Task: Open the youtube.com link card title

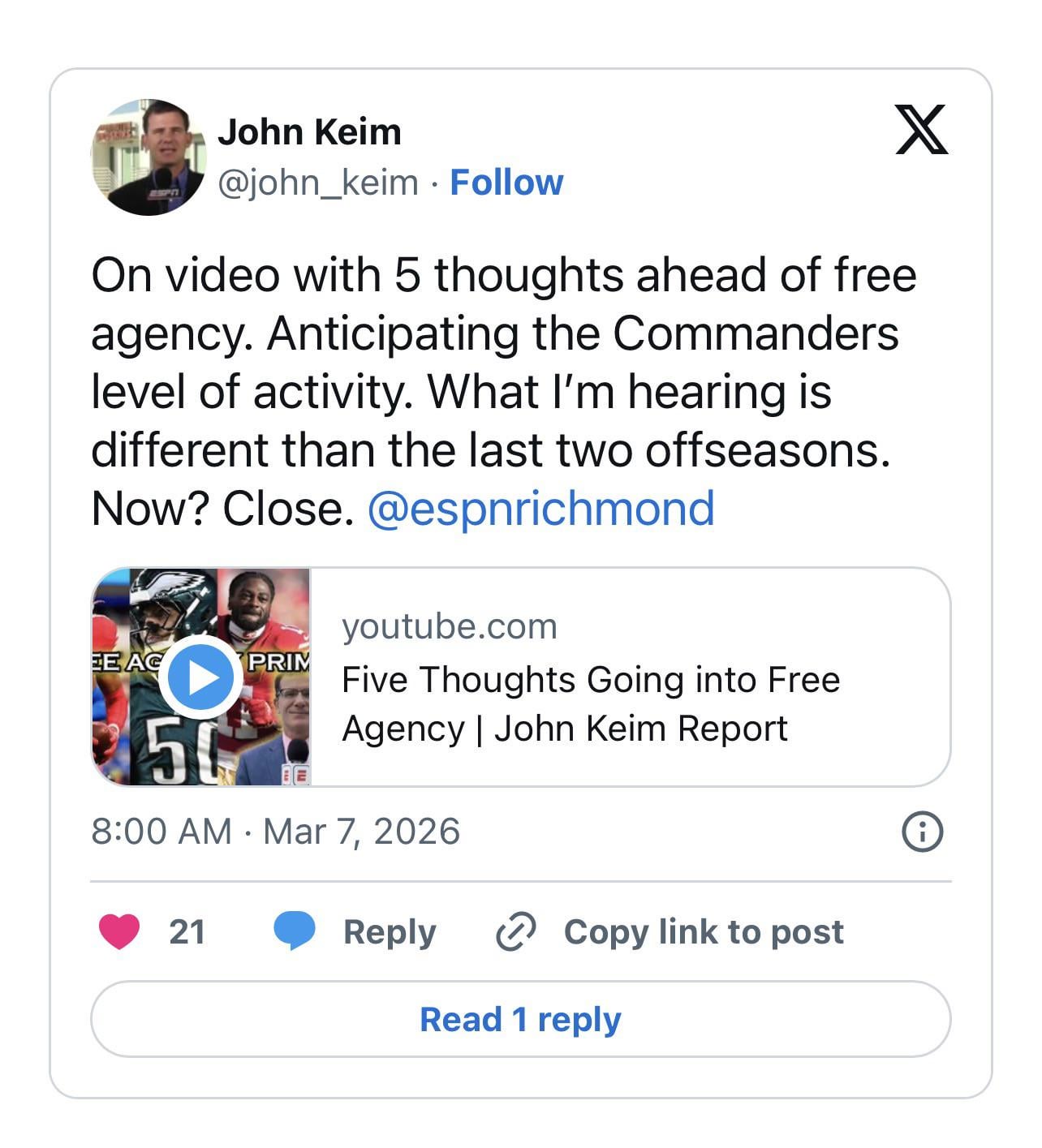Action: click(590, 703)
